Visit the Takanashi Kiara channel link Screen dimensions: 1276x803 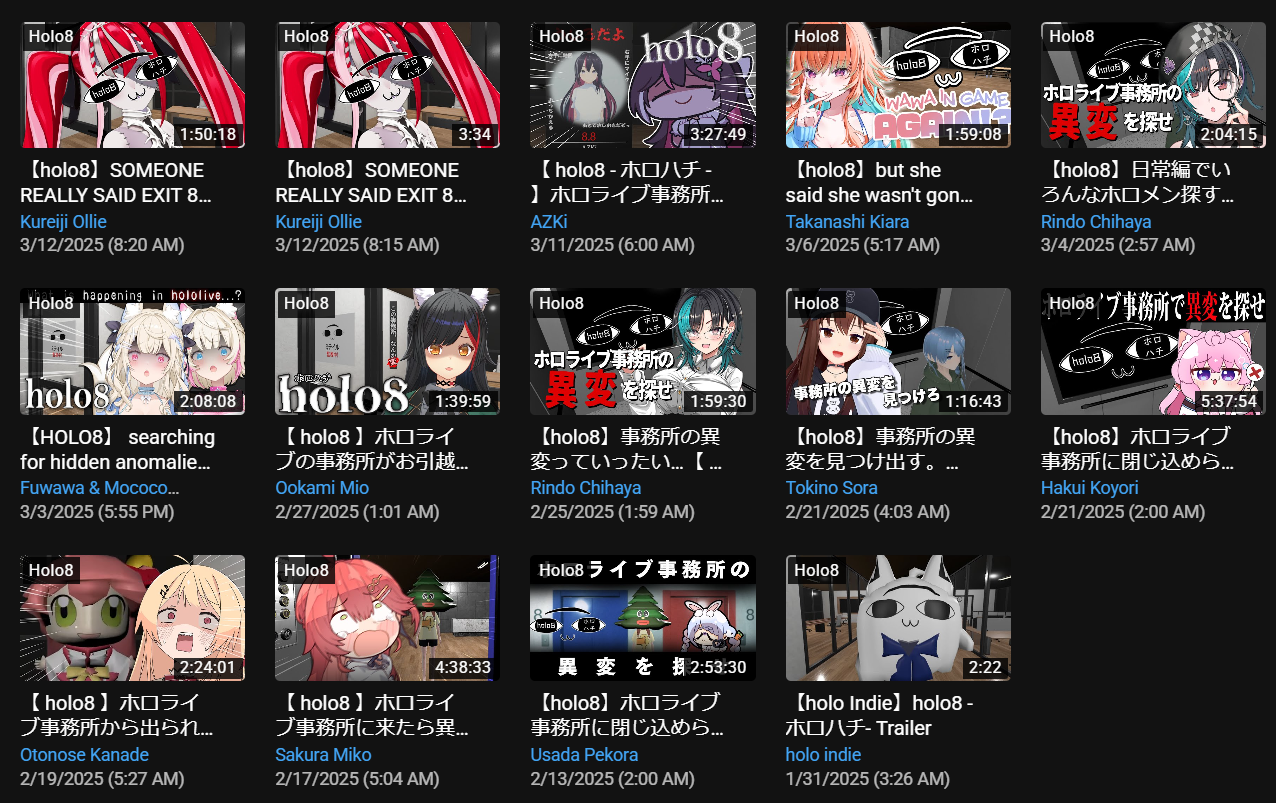pos(847,222)
